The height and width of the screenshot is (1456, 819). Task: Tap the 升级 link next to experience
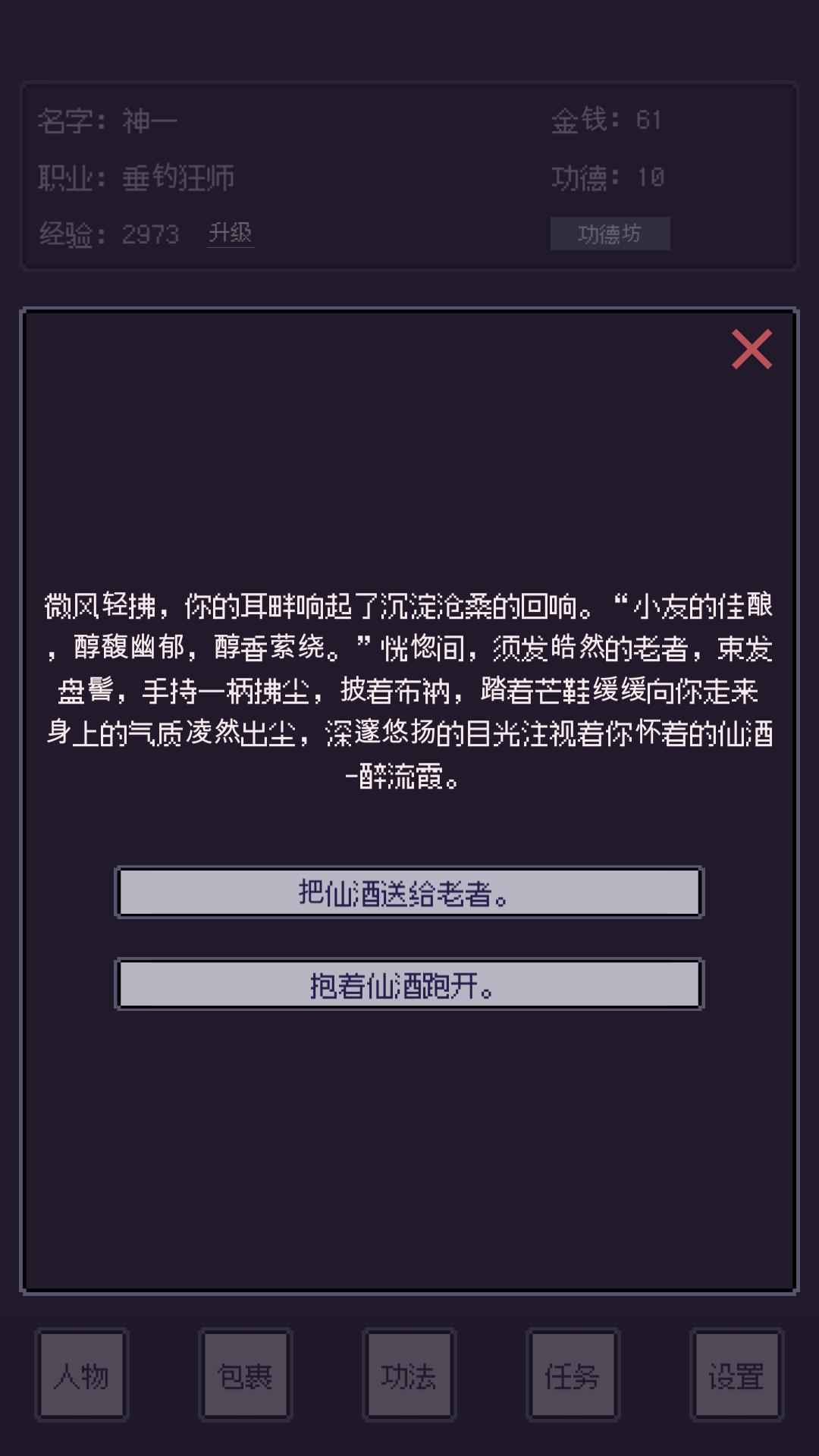pyautogui.click(x=231, y=233)
